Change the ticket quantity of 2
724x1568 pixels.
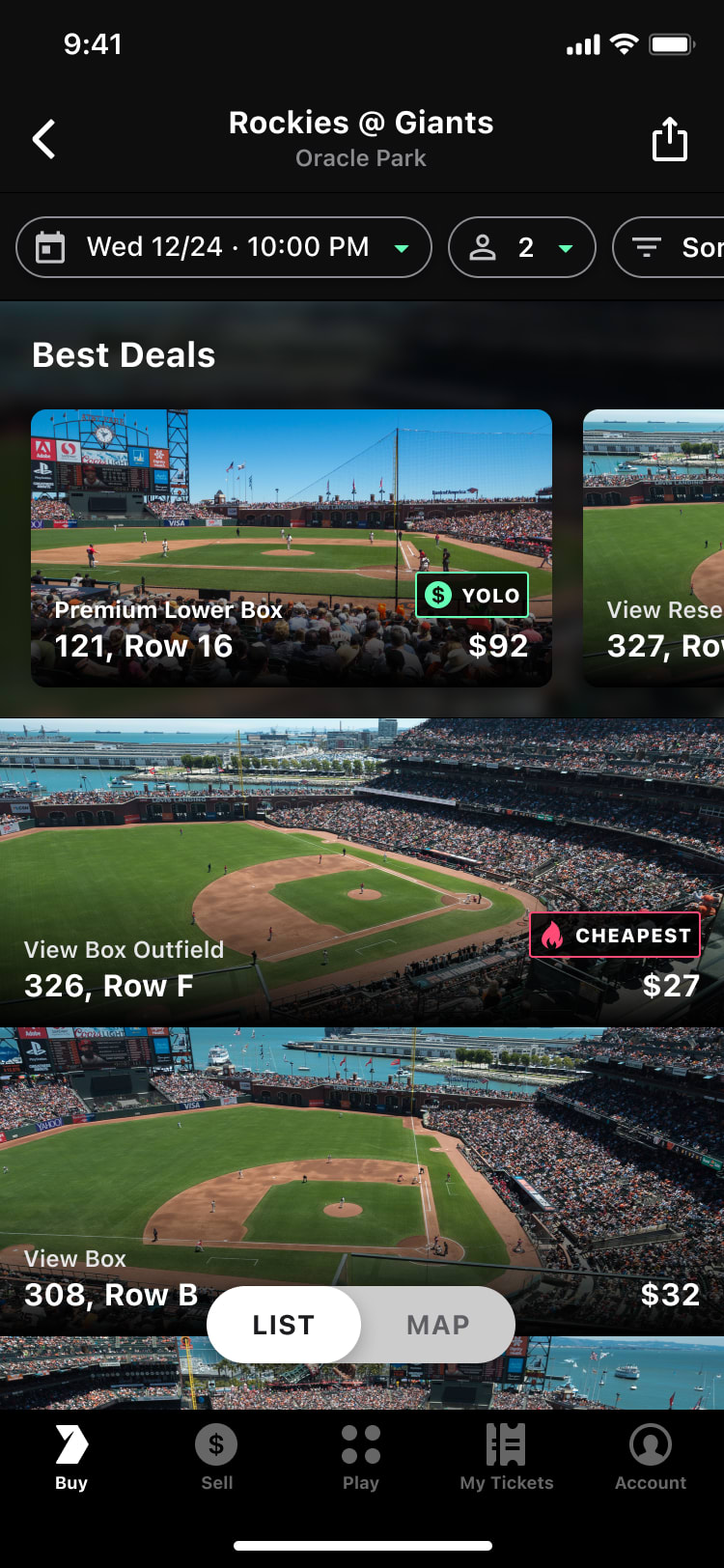tap(521, 247)
